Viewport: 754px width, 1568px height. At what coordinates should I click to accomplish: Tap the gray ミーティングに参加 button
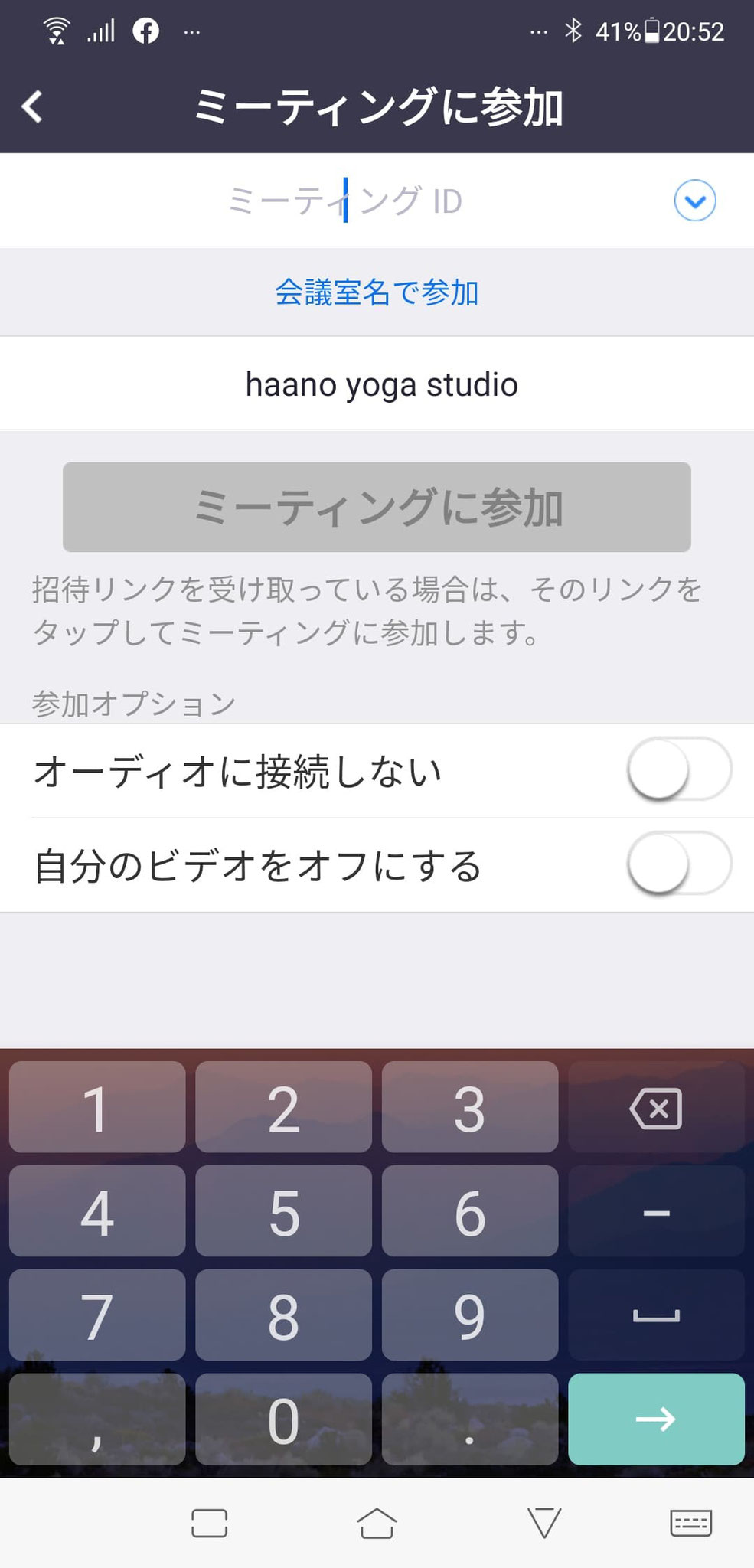coord(377,507)
